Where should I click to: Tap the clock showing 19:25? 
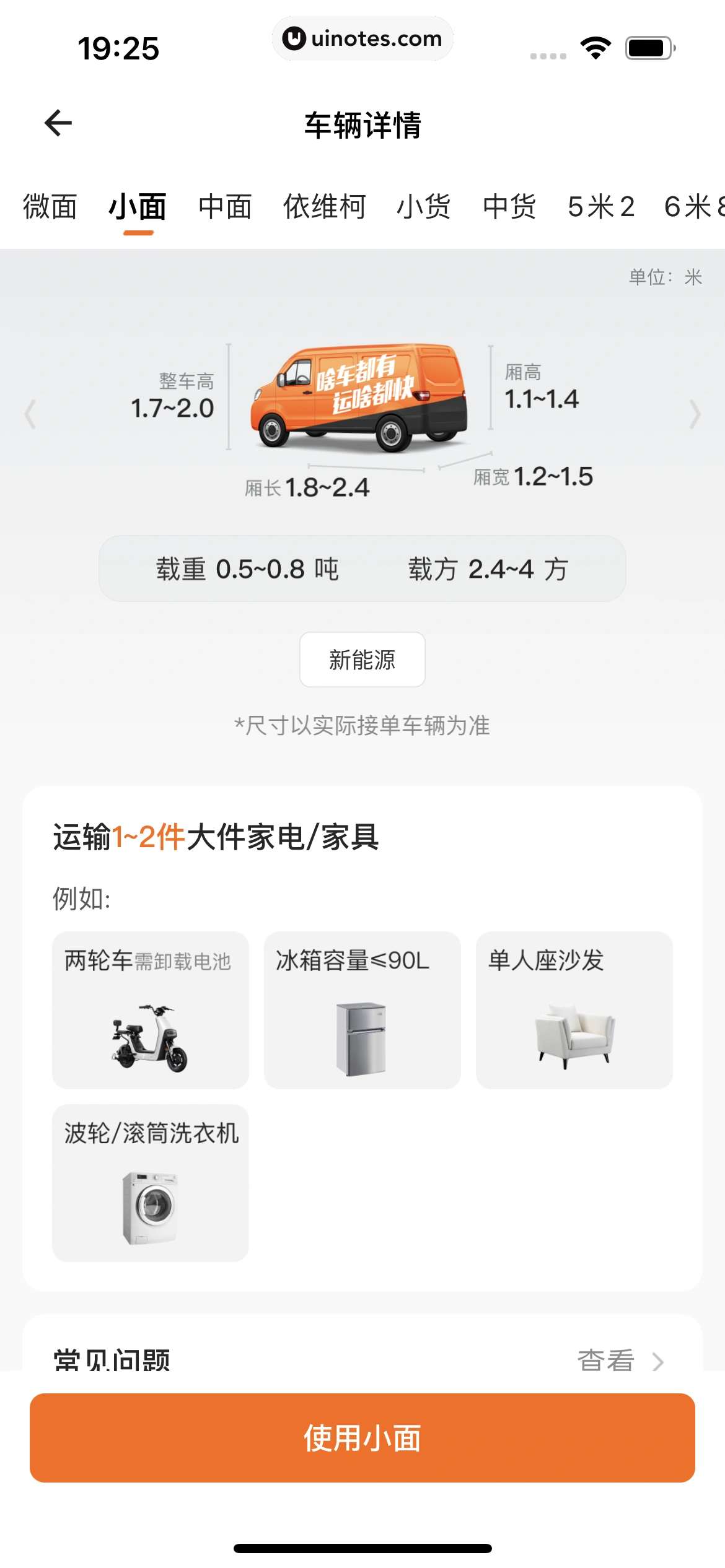(x=118, y=48)
